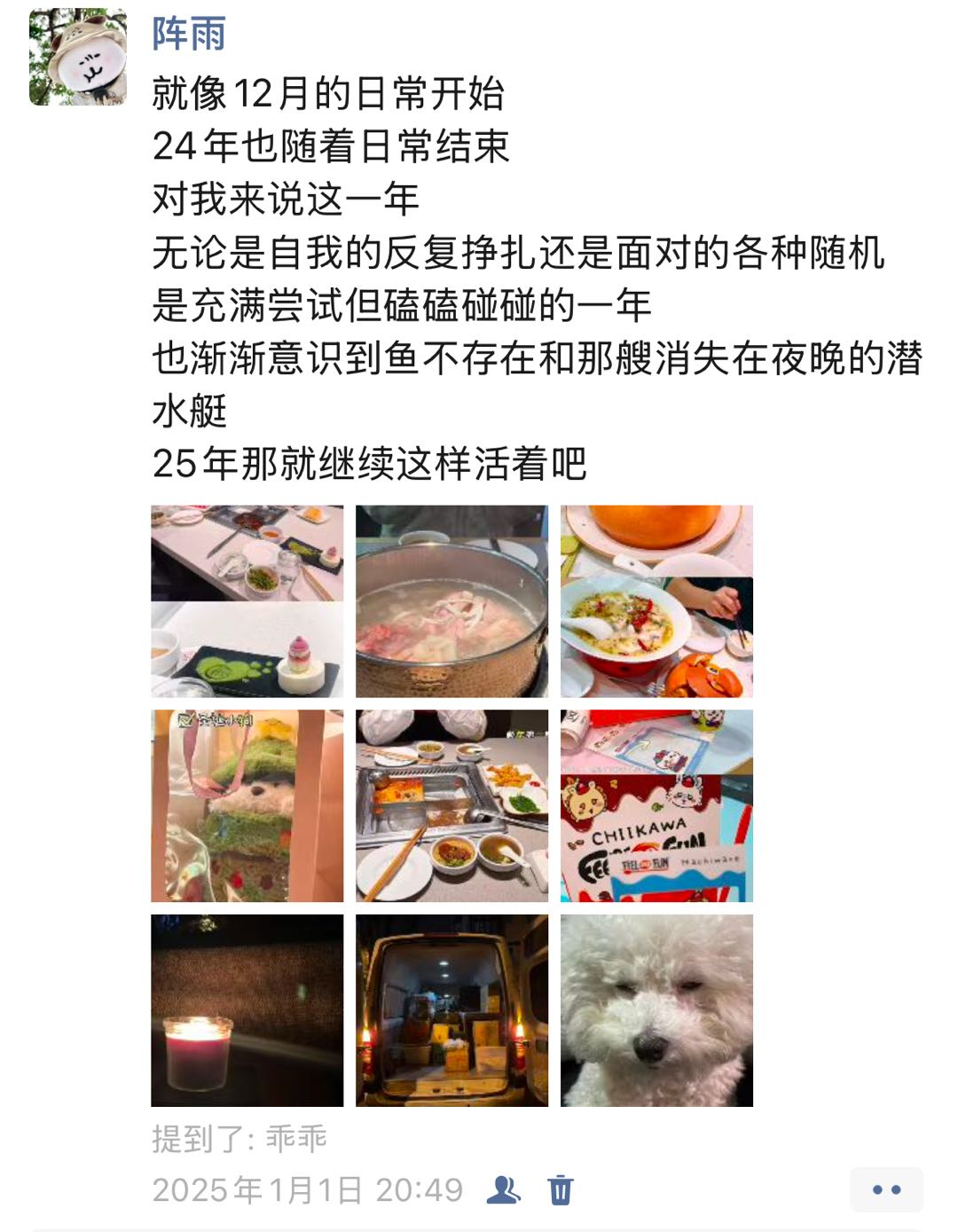Tap the username 阵雨
This screenshot has height=1232, width=958.
(x=189, y=35)
